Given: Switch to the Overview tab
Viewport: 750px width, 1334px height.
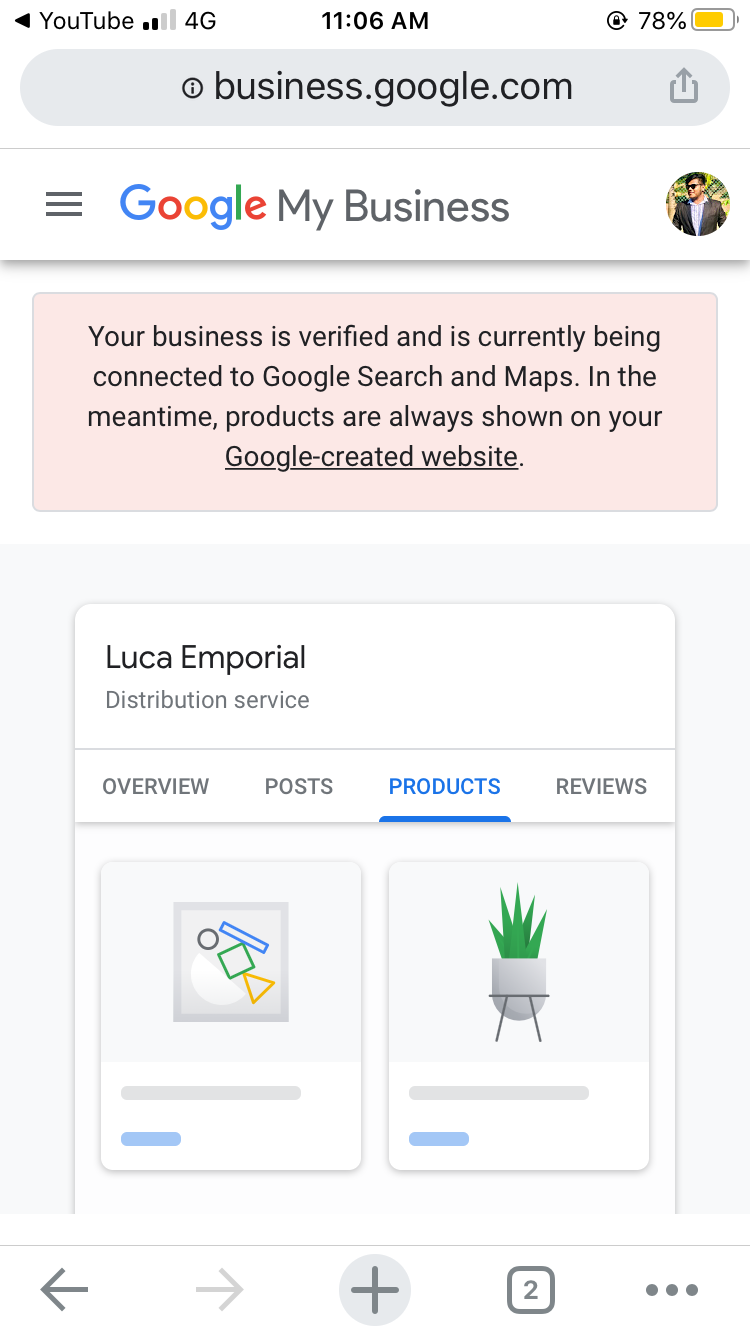Looking at the screenshot, I should 156,786.
